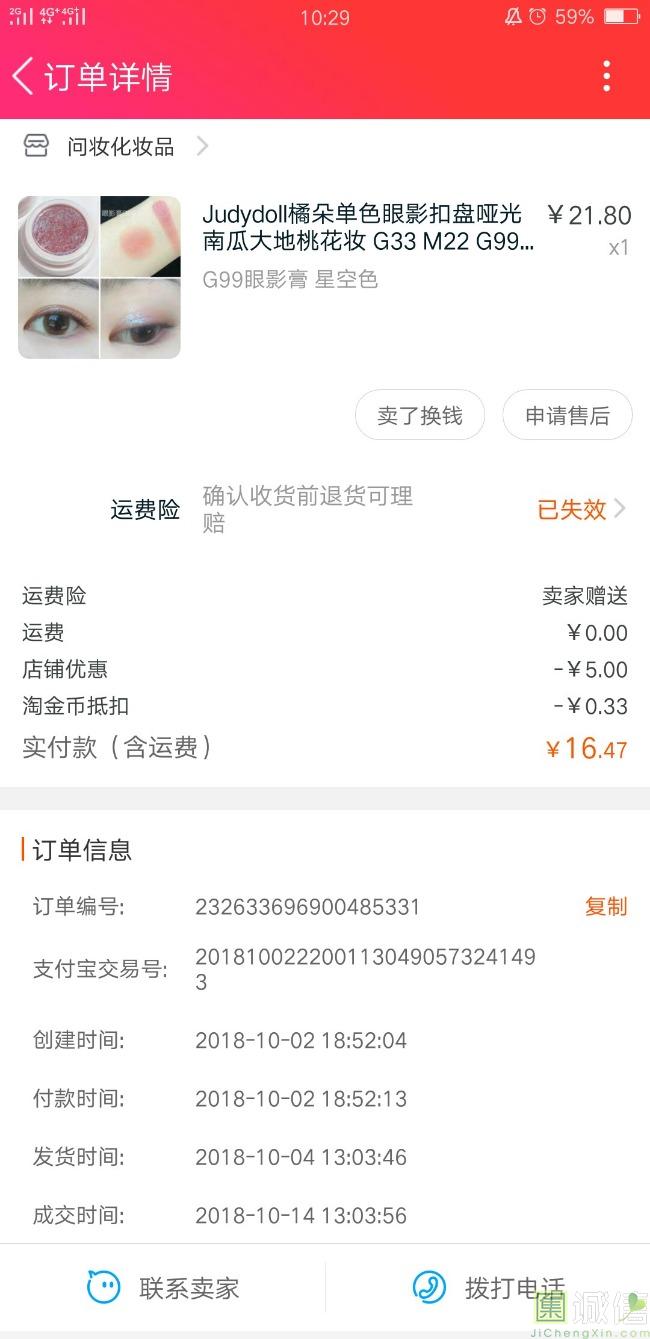
Task: Contact the seller via 联系卖家
Action: (x=164, y=1288)
